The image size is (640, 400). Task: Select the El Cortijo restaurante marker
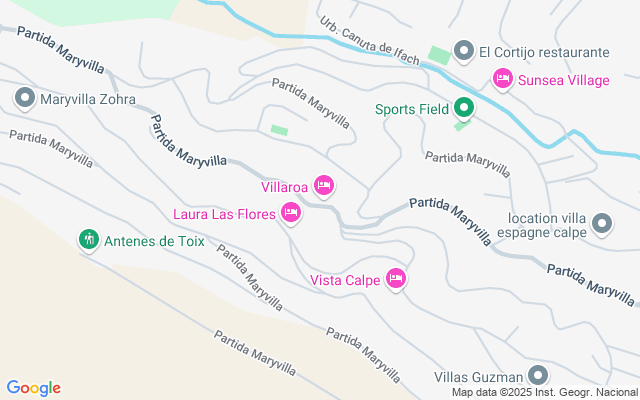click(463, 50)
